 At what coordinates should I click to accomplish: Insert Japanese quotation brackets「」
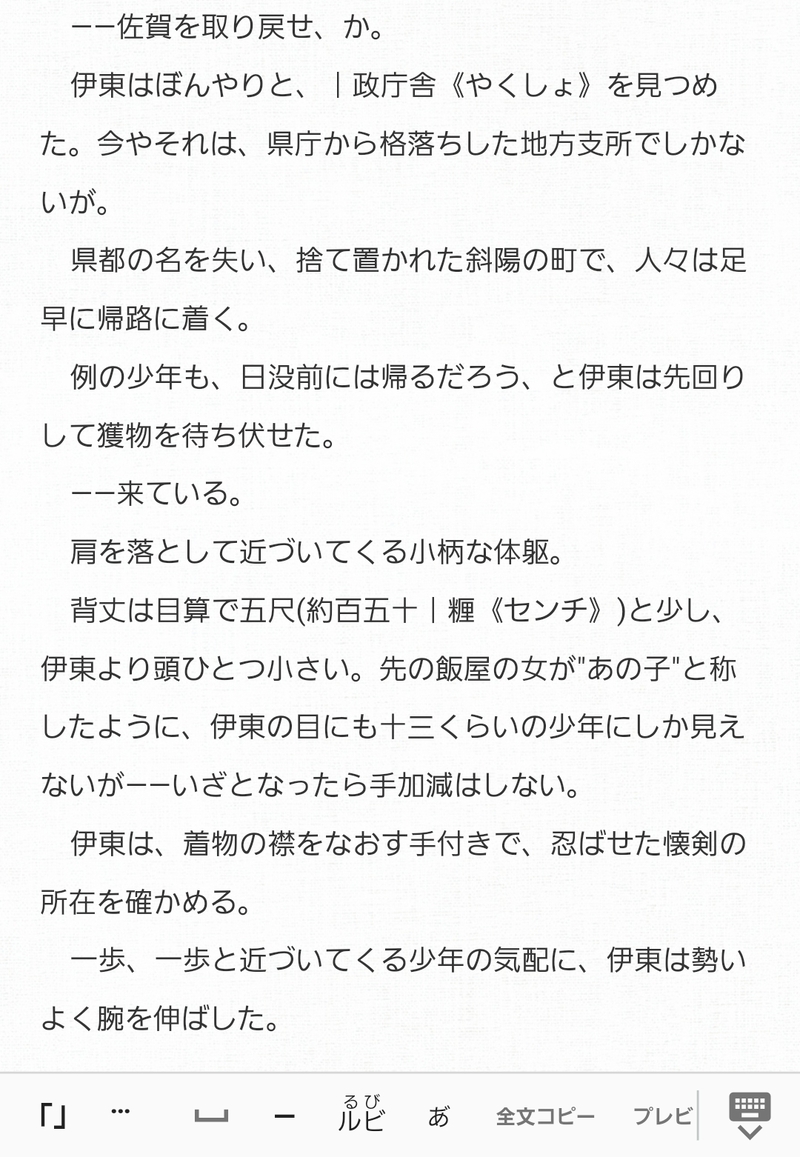(53, 1115)
